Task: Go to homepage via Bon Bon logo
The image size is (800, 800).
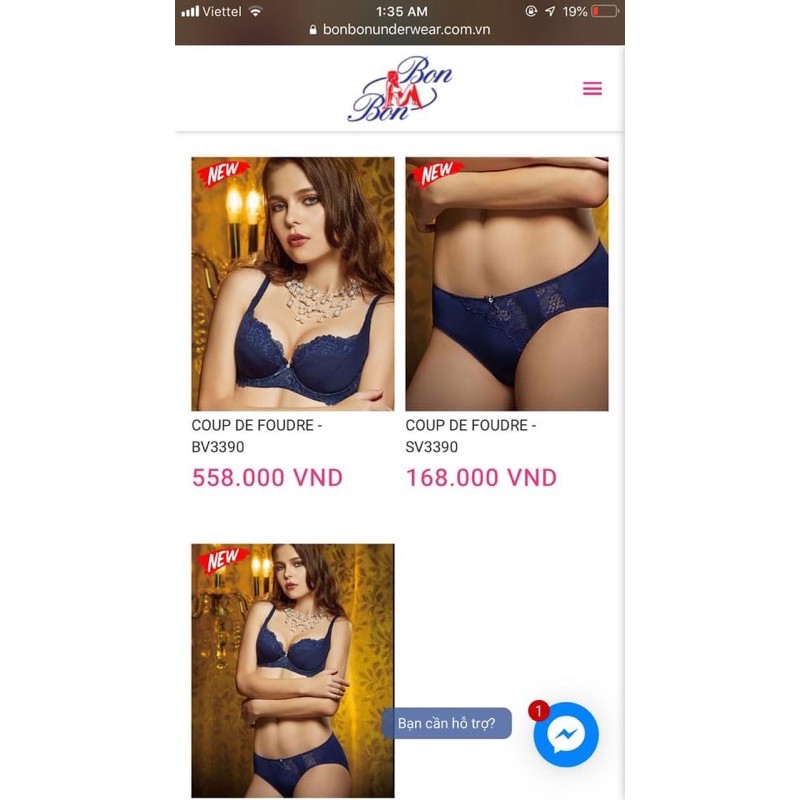Action: pyautogui.click(x=400, y=89)
